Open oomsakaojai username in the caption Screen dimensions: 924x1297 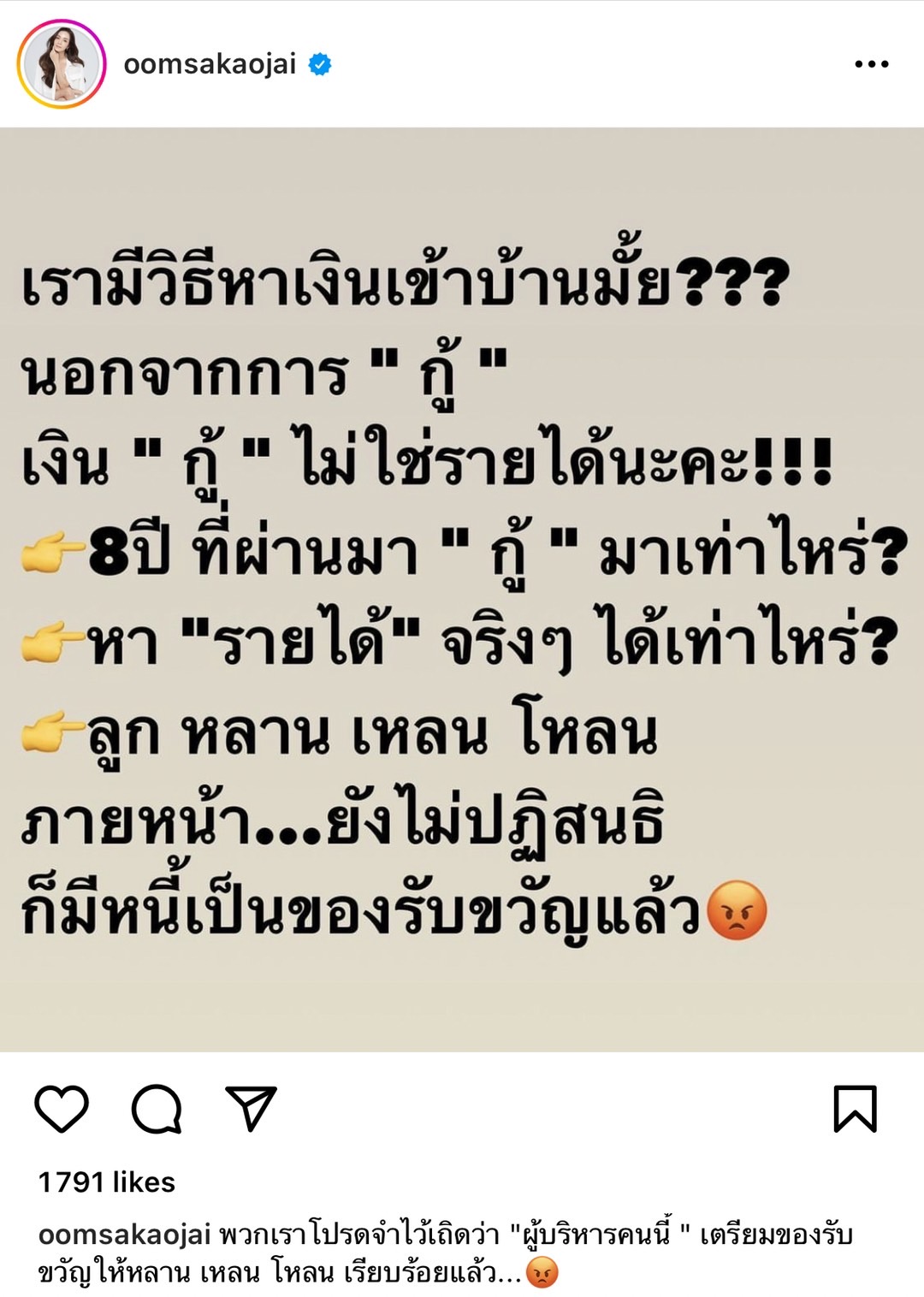(125, 1235)
